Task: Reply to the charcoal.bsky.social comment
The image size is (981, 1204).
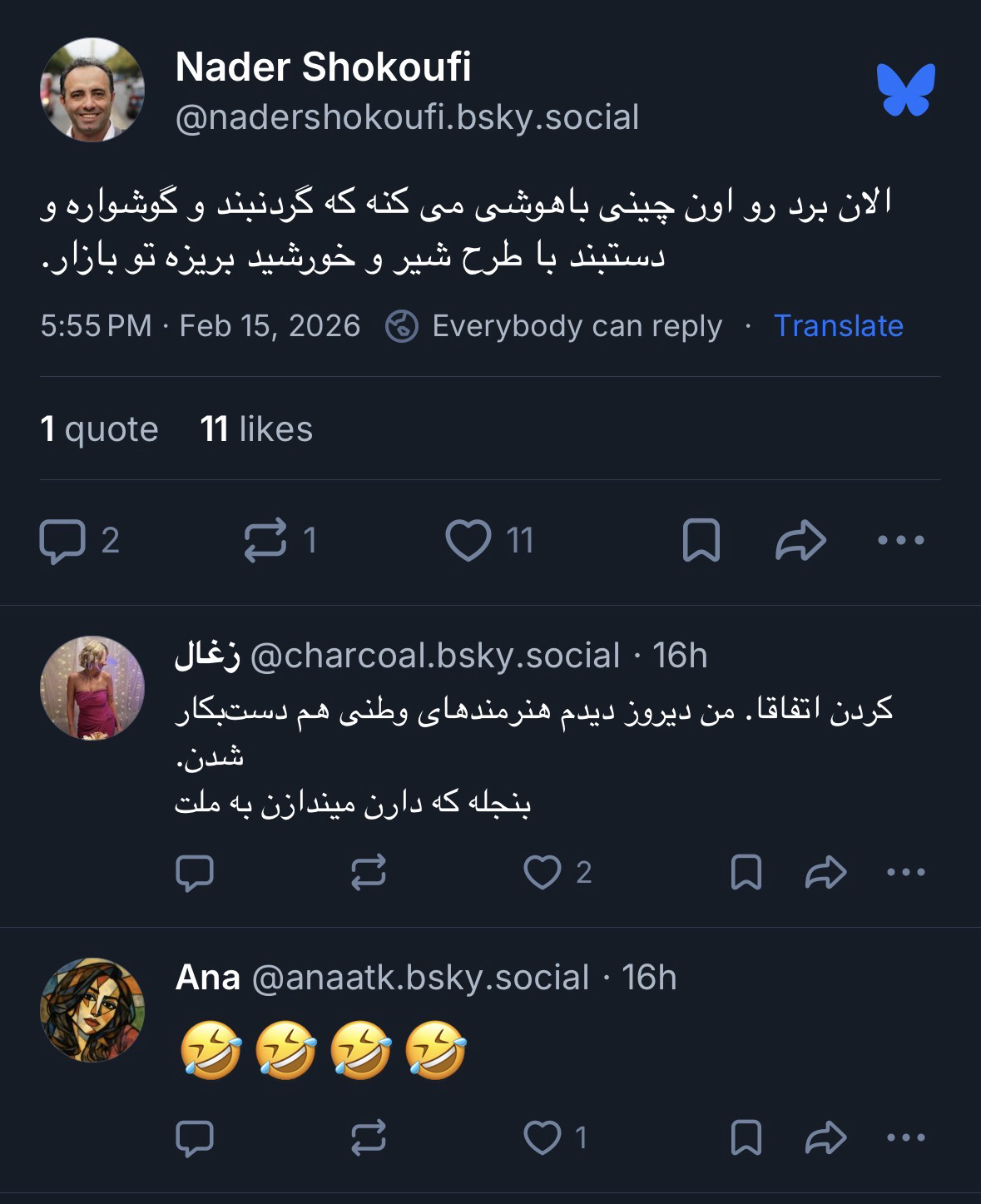Action: click(x=196, y=872)
